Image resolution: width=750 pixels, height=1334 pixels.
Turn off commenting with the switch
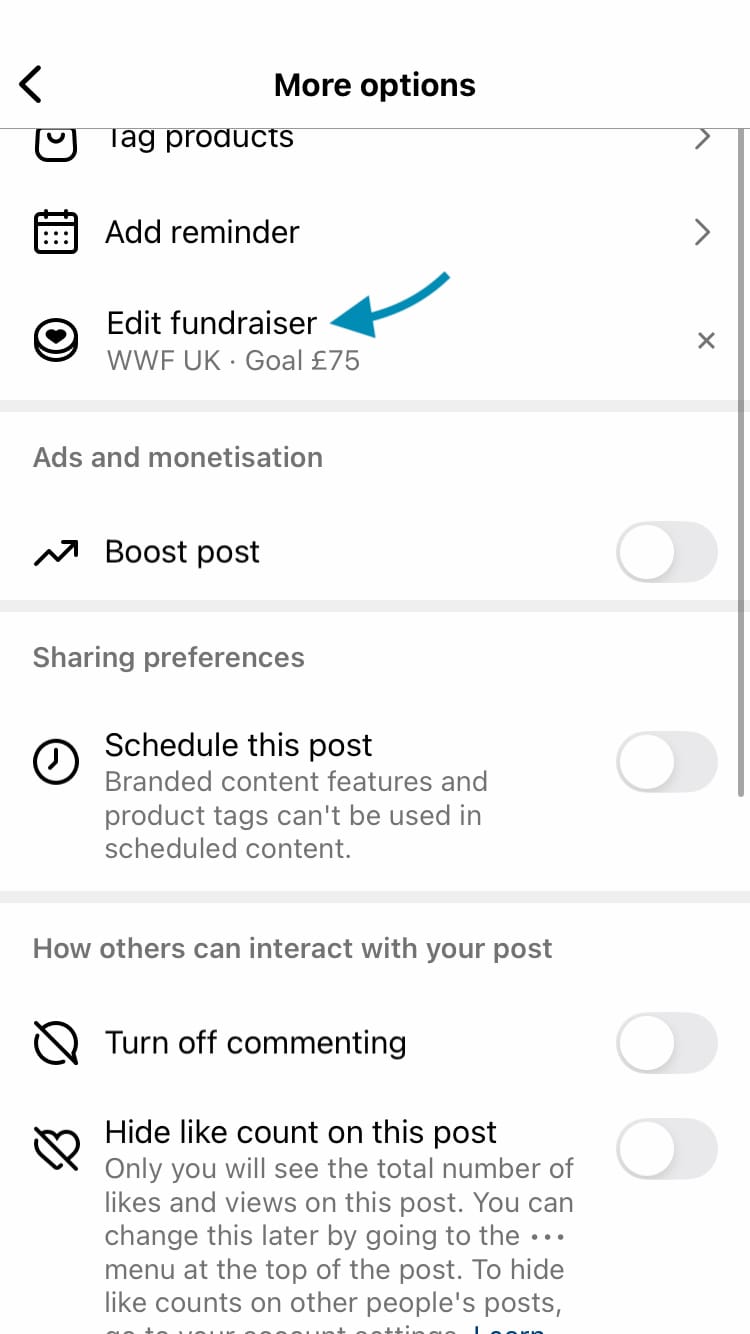click(667, 1043)
